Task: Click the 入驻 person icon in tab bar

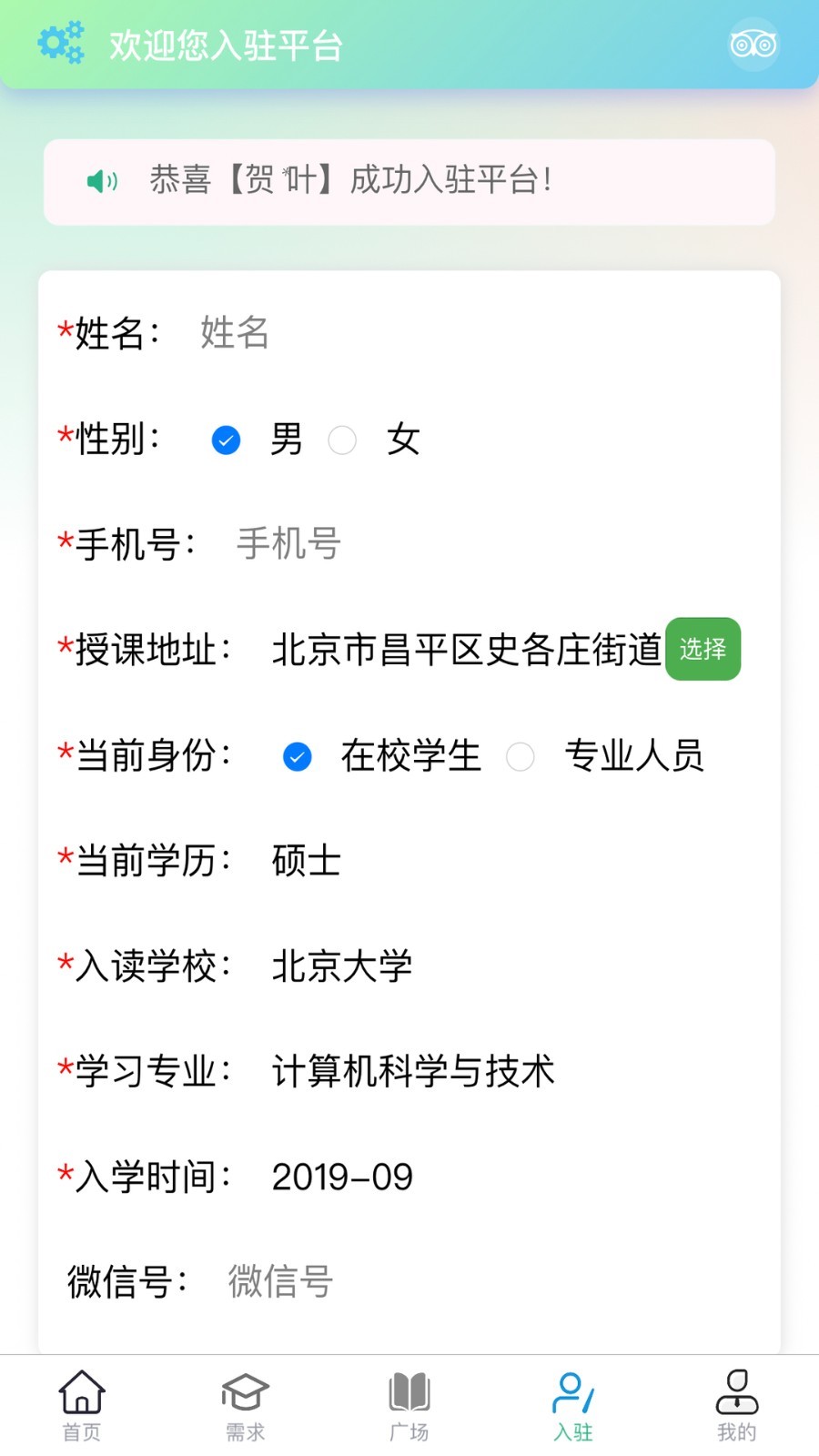Action: coord(572,1392)
